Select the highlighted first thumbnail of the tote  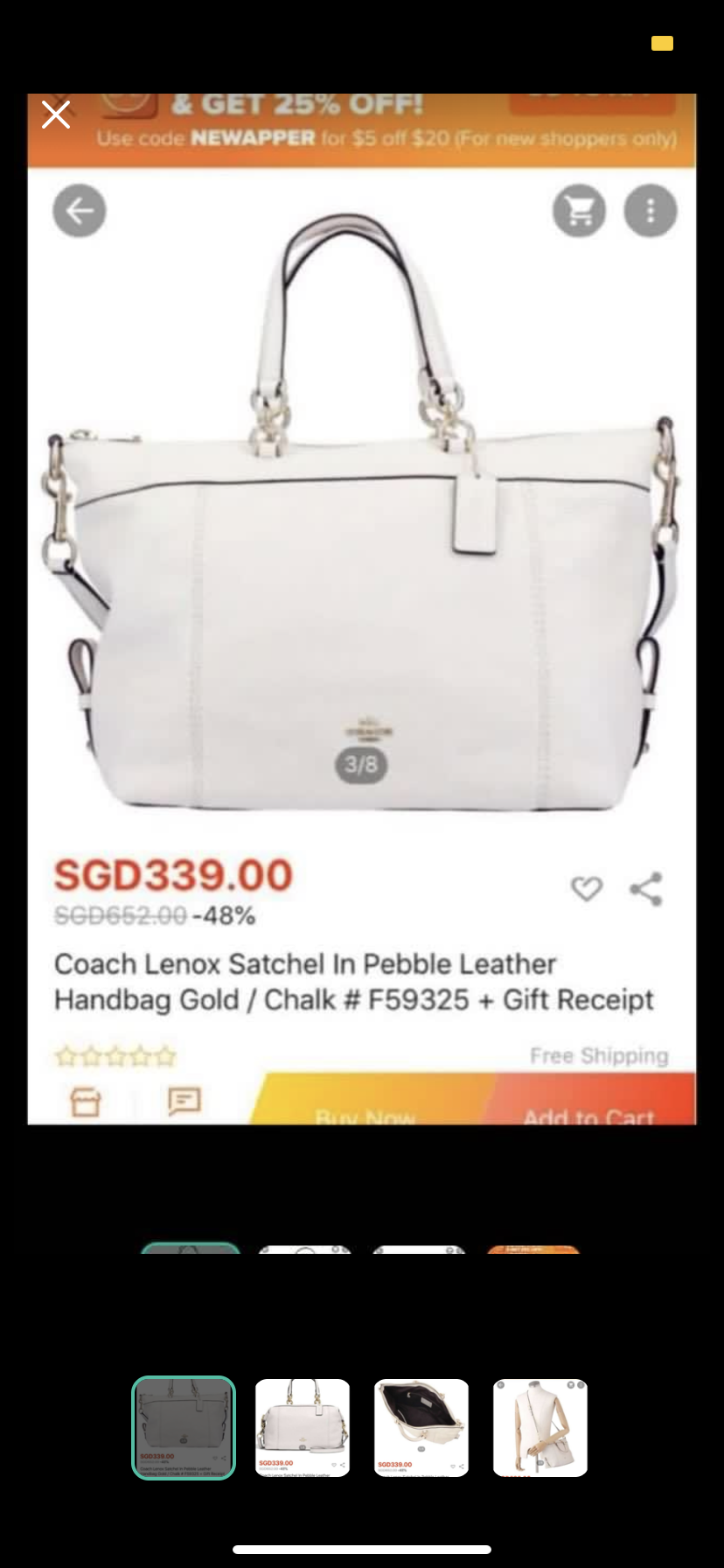[184, 1428]
